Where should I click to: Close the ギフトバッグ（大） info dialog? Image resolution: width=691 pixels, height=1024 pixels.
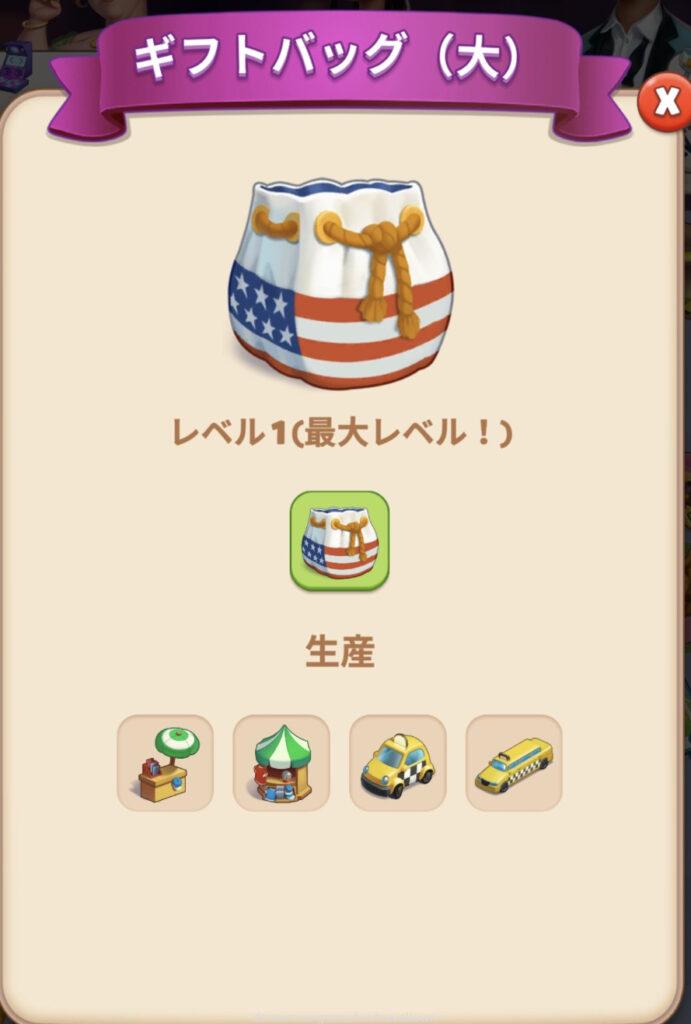click(664, 102)
